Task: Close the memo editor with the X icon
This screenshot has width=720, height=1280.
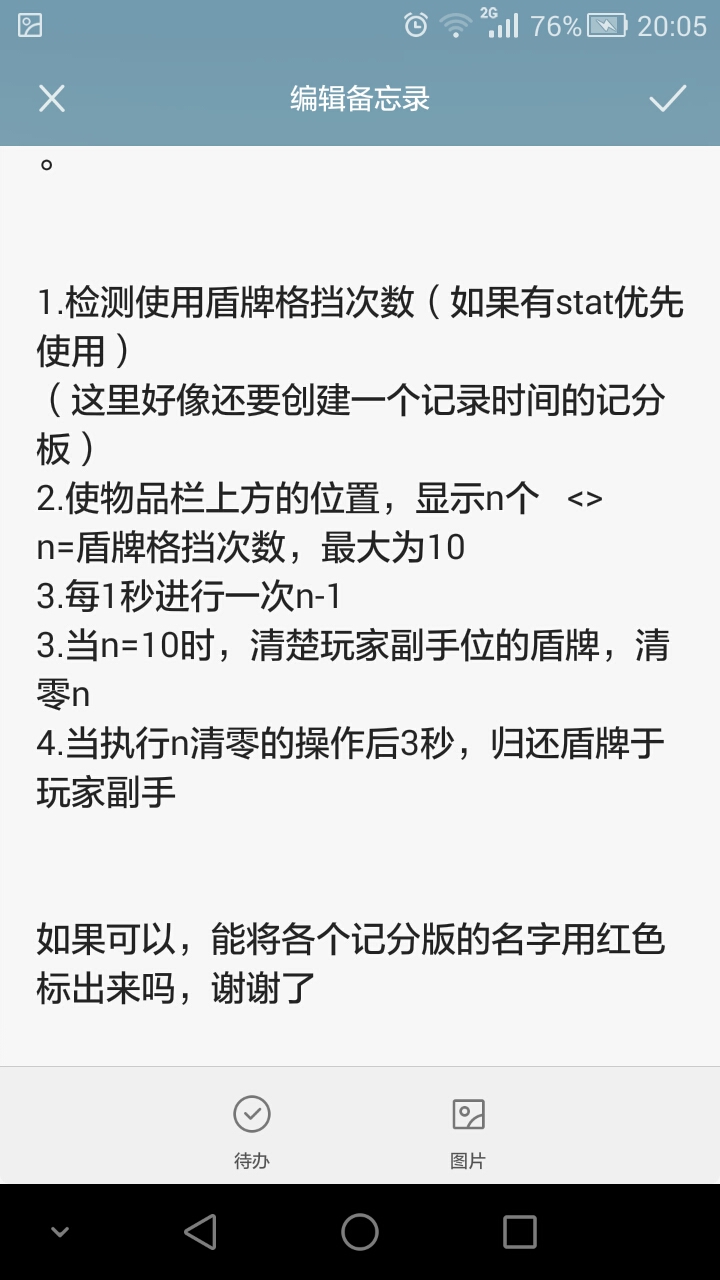Action: click(x=51, y=98)
